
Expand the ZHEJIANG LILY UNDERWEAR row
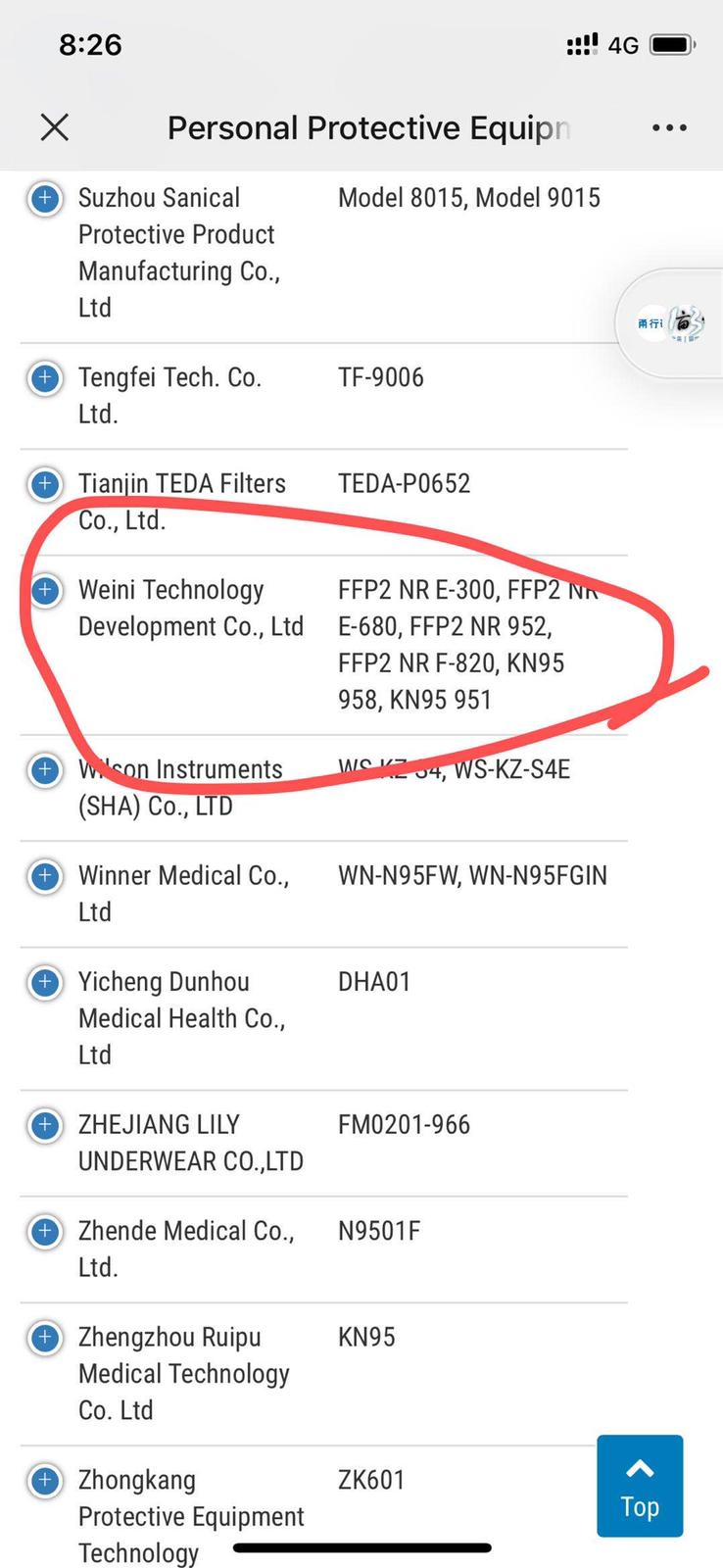tap(44, 1125)
